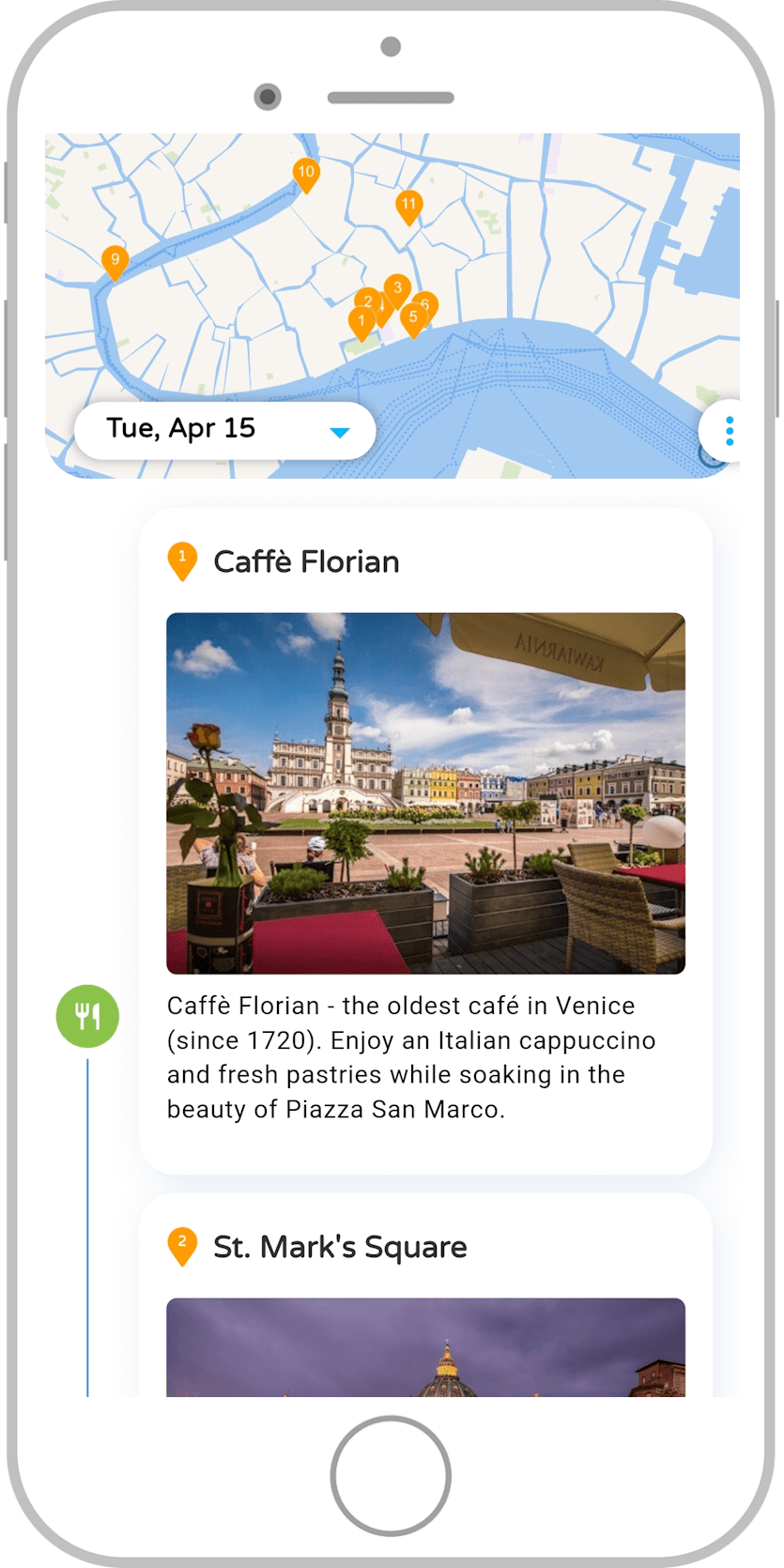Select map pin number 9
Image resolution: width=784 pixels, height=1568 pixels.
click(x=115, y=260)
